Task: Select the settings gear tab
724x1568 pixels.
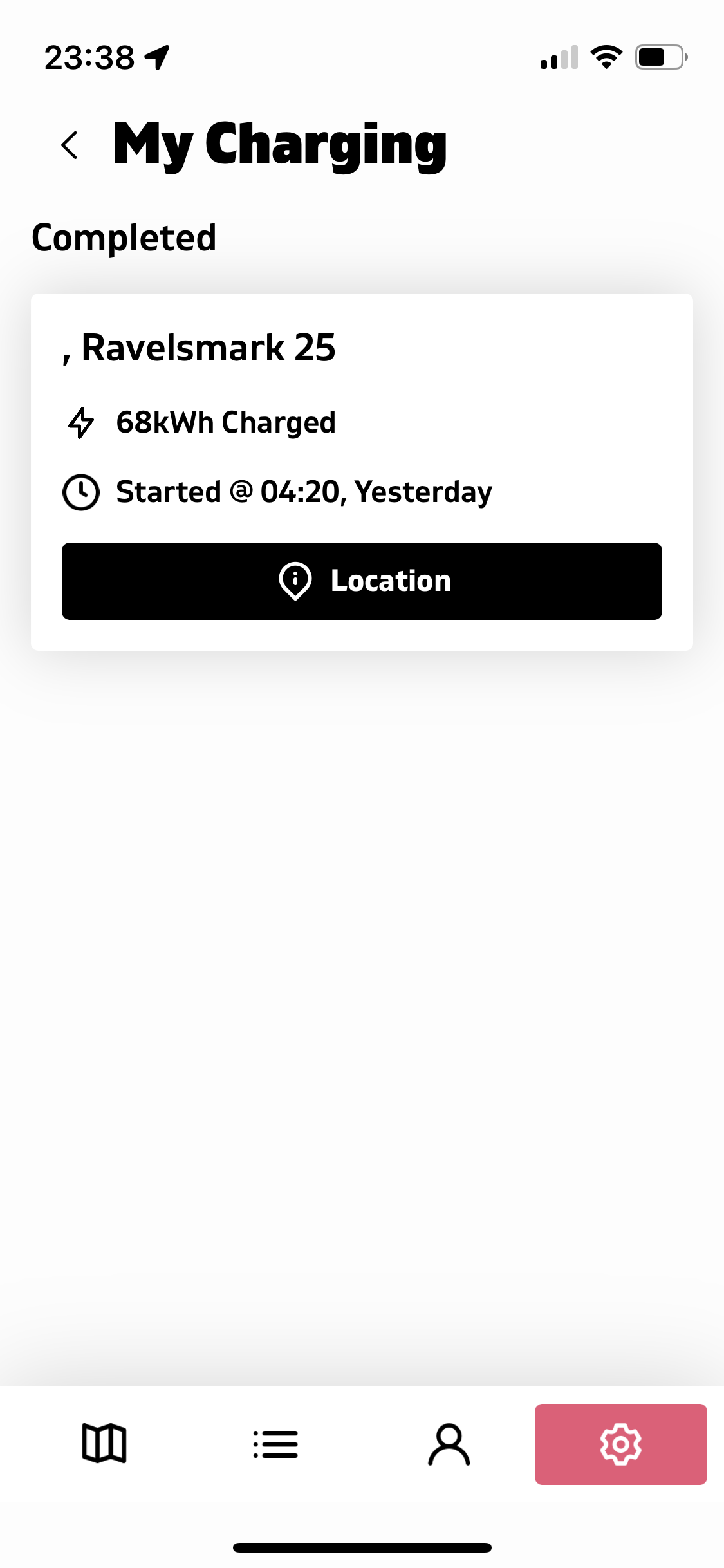Action: 620,1443
